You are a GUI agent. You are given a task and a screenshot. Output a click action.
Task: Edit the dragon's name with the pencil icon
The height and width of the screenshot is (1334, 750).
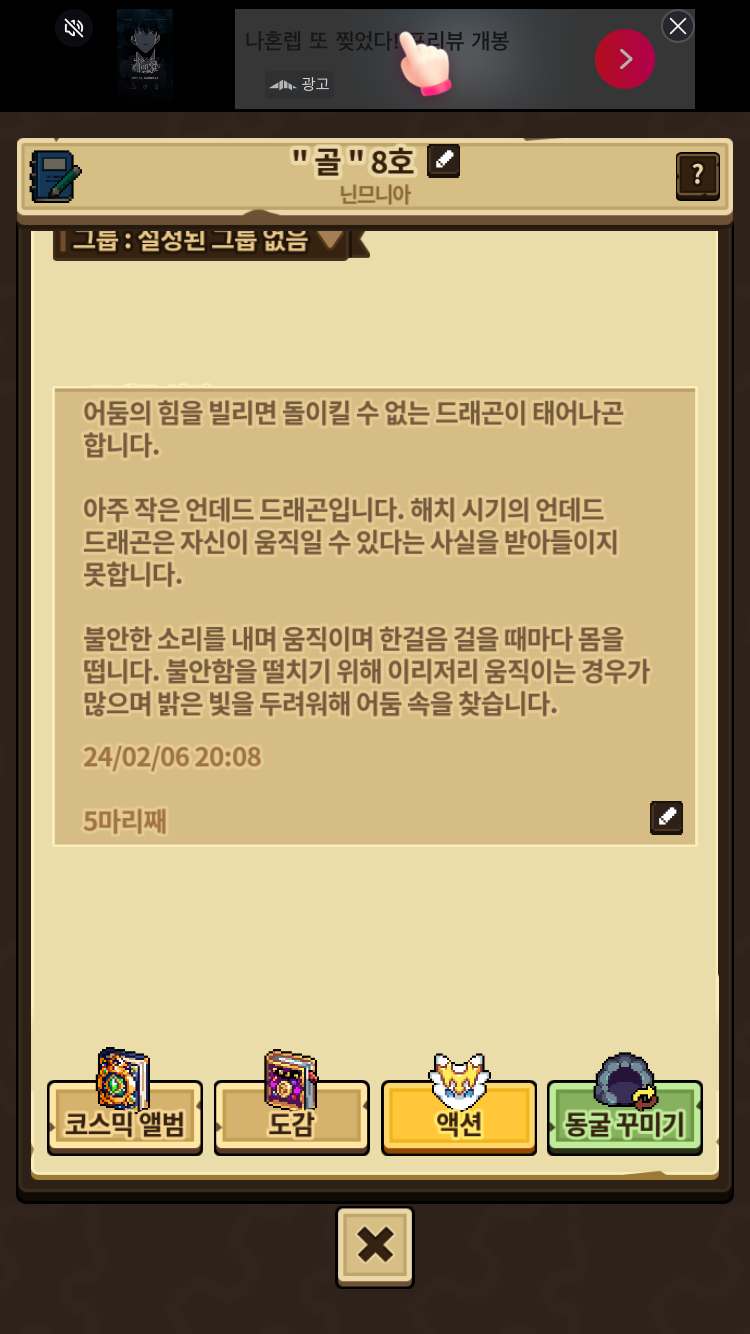coord(444,161)
